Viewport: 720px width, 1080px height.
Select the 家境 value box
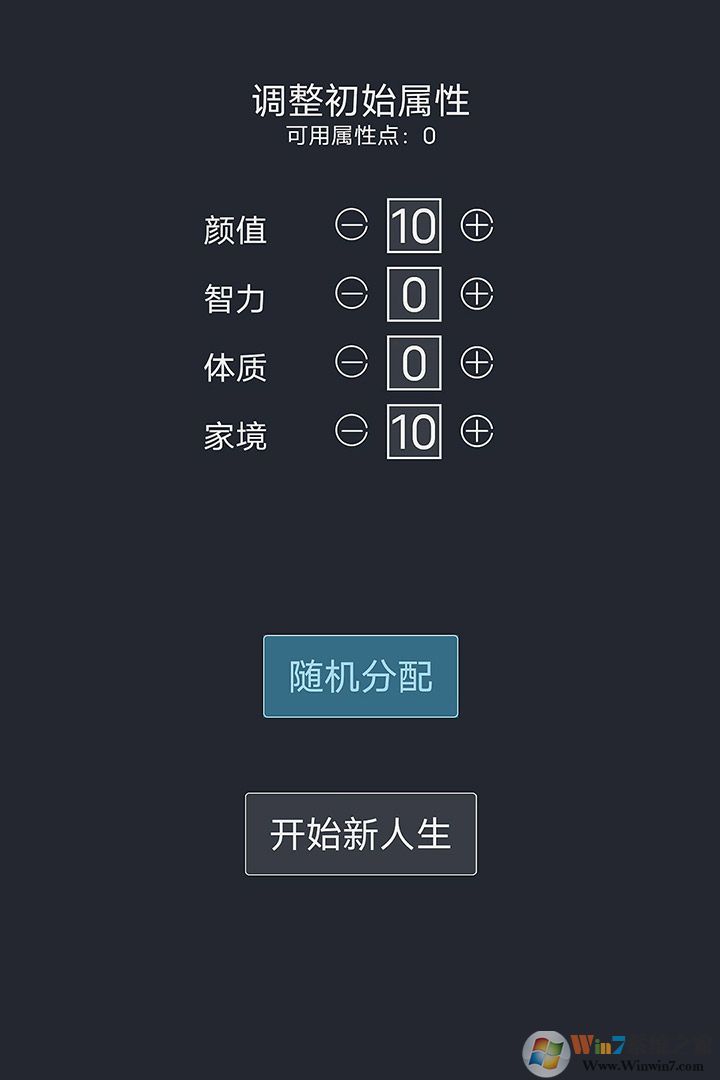click(414, 431)
